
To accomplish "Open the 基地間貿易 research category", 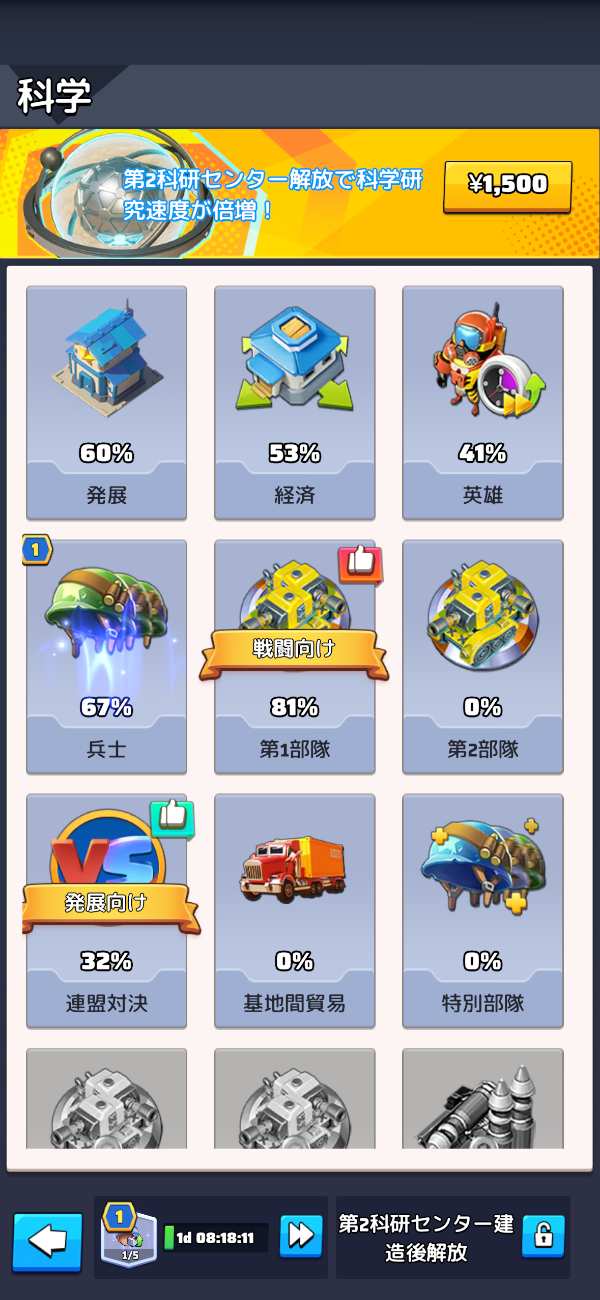I will pos(295,911).
